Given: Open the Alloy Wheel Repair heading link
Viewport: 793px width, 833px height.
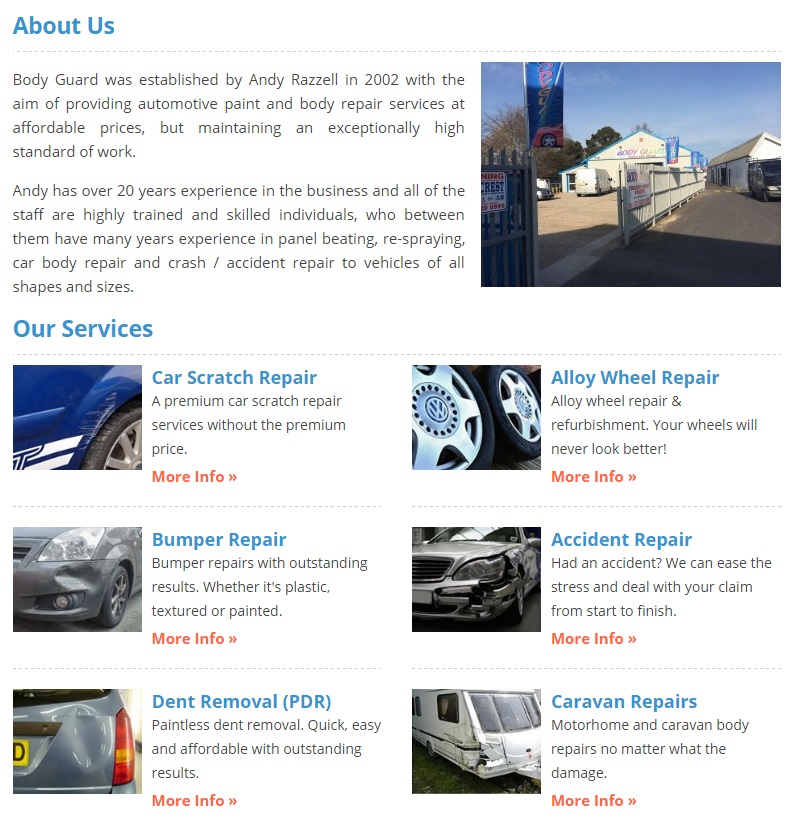Looking at the screenshot, I should [x=634, y=377].
